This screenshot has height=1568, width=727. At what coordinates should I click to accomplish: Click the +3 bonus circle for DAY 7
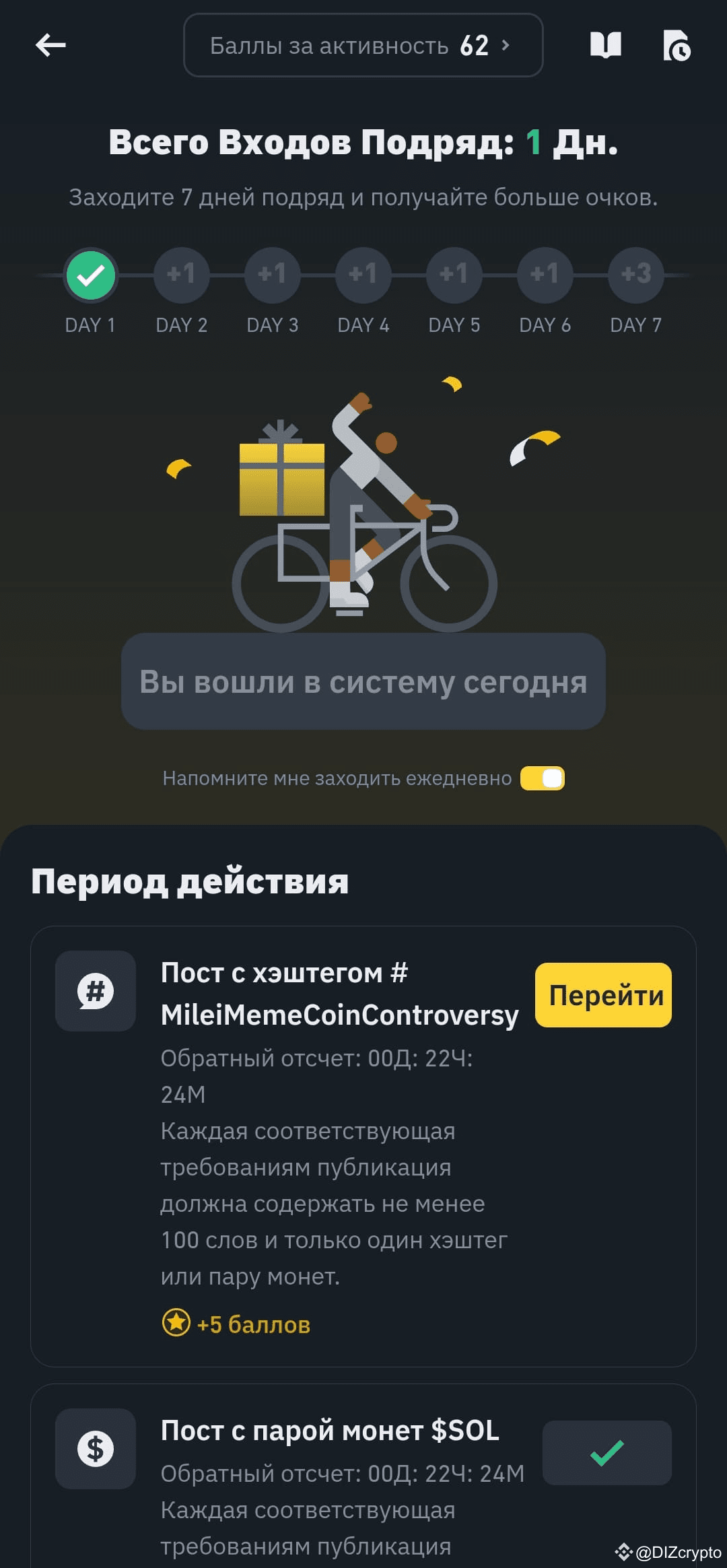[x=635, y=275]
